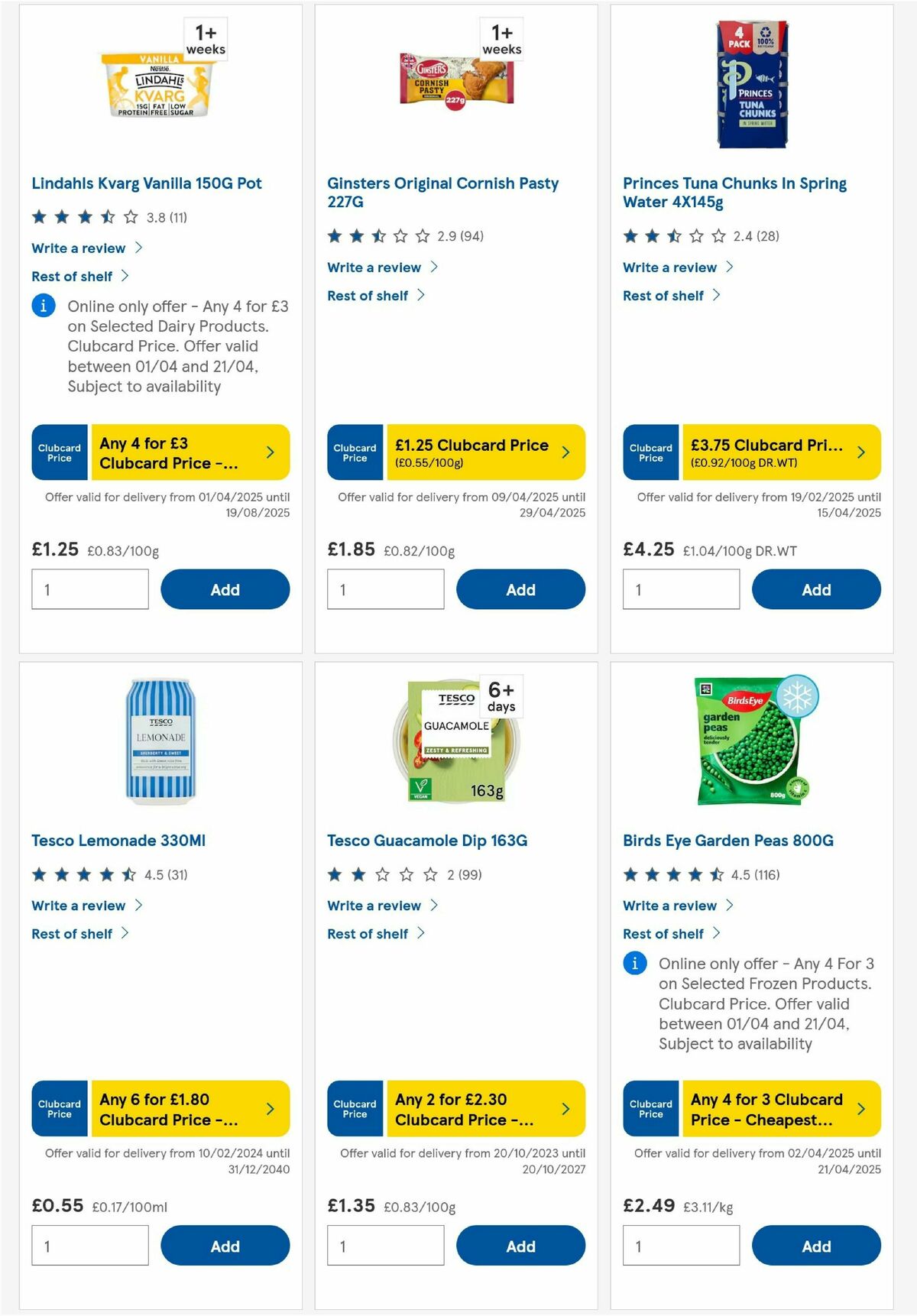Add Tesco Lemonade 330Ml to basket

(224, 1245)
